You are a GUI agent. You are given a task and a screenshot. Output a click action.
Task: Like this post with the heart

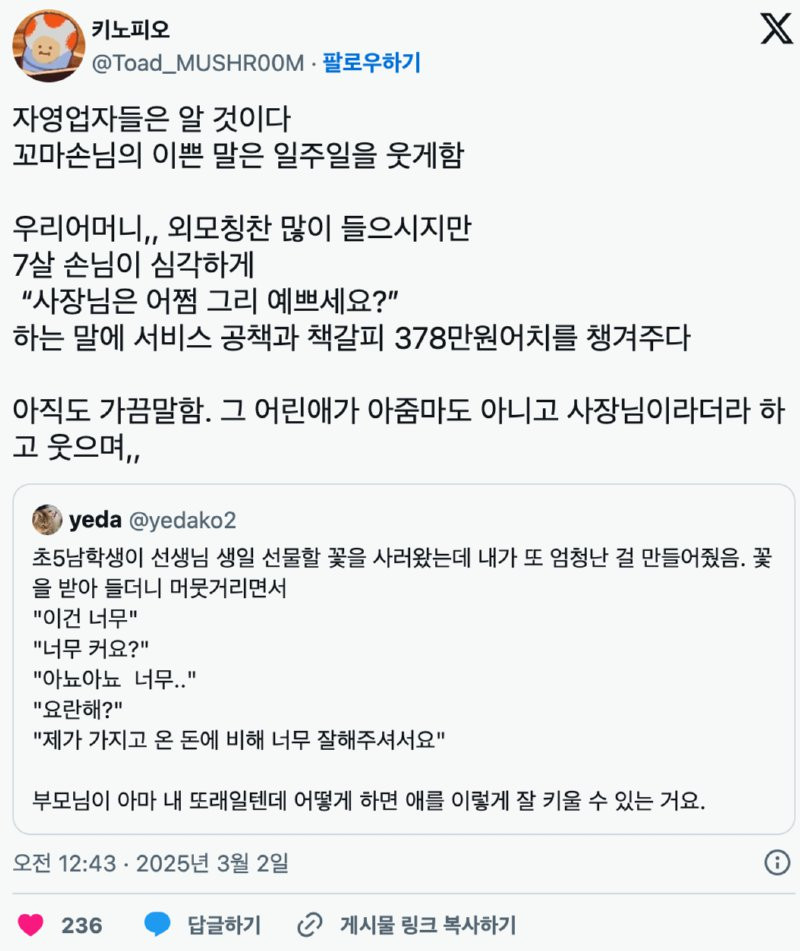(32, 924)
